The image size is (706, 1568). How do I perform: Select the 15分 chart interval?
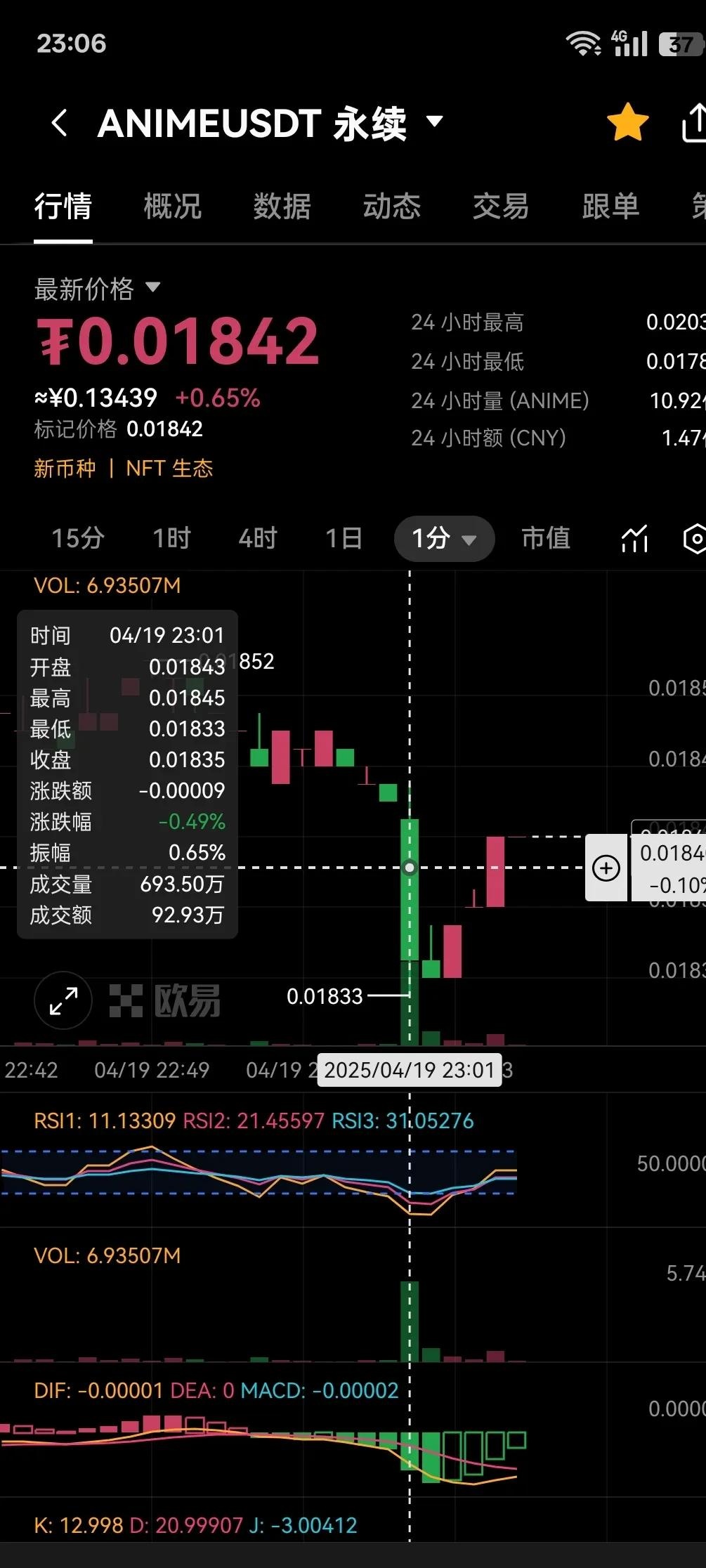78,538
